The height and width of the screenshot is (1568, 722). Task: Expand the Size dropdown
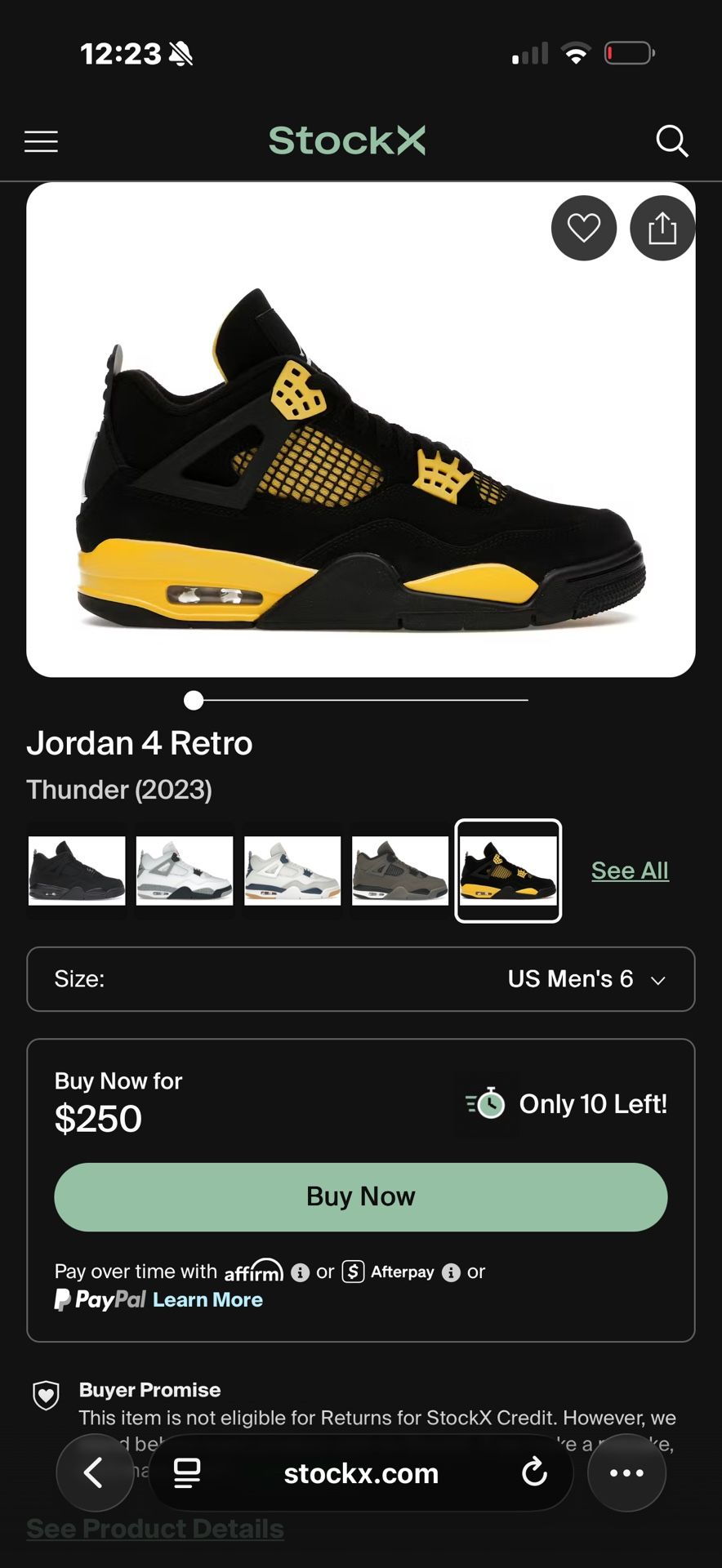click(x=361, y=979)
